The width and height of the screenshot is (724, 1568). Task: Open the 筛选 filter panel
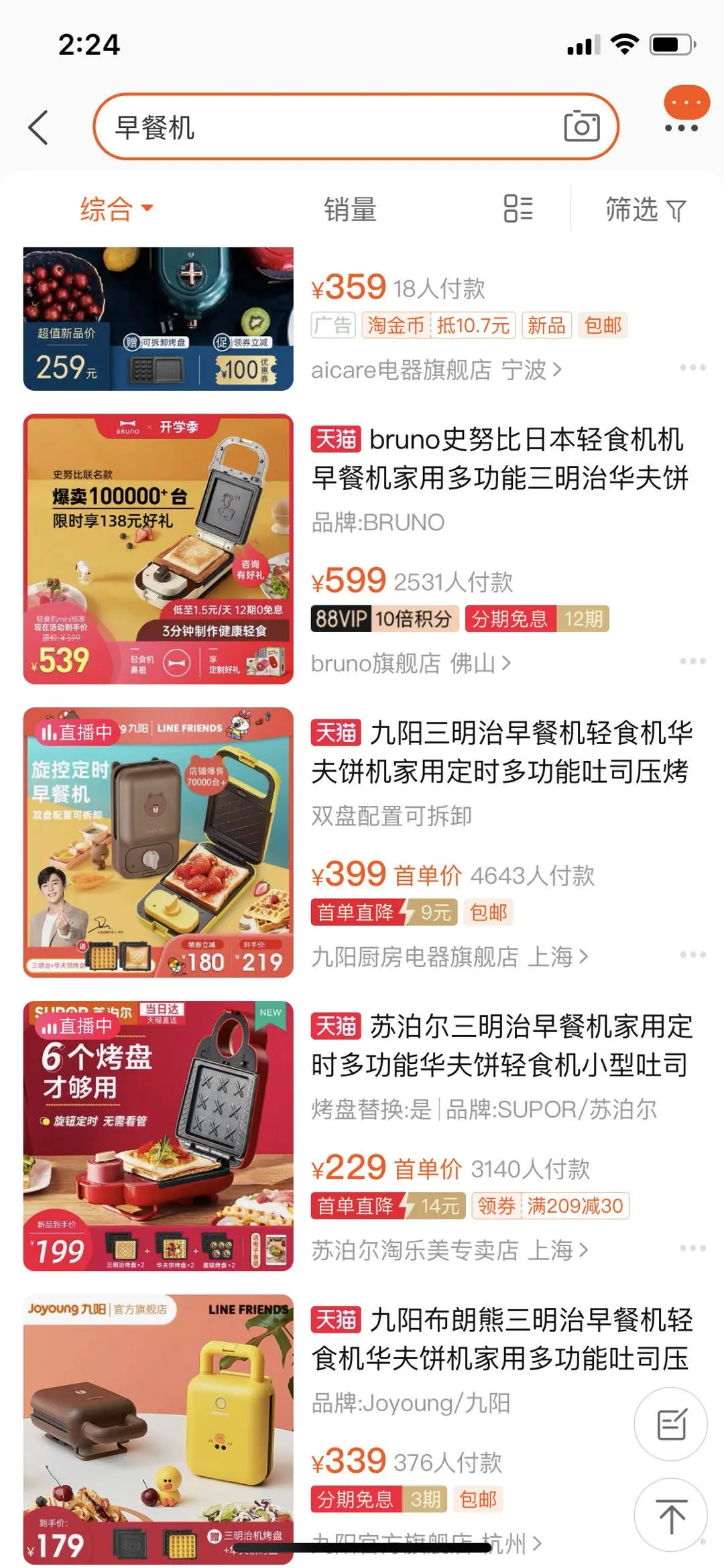point(645,210)
